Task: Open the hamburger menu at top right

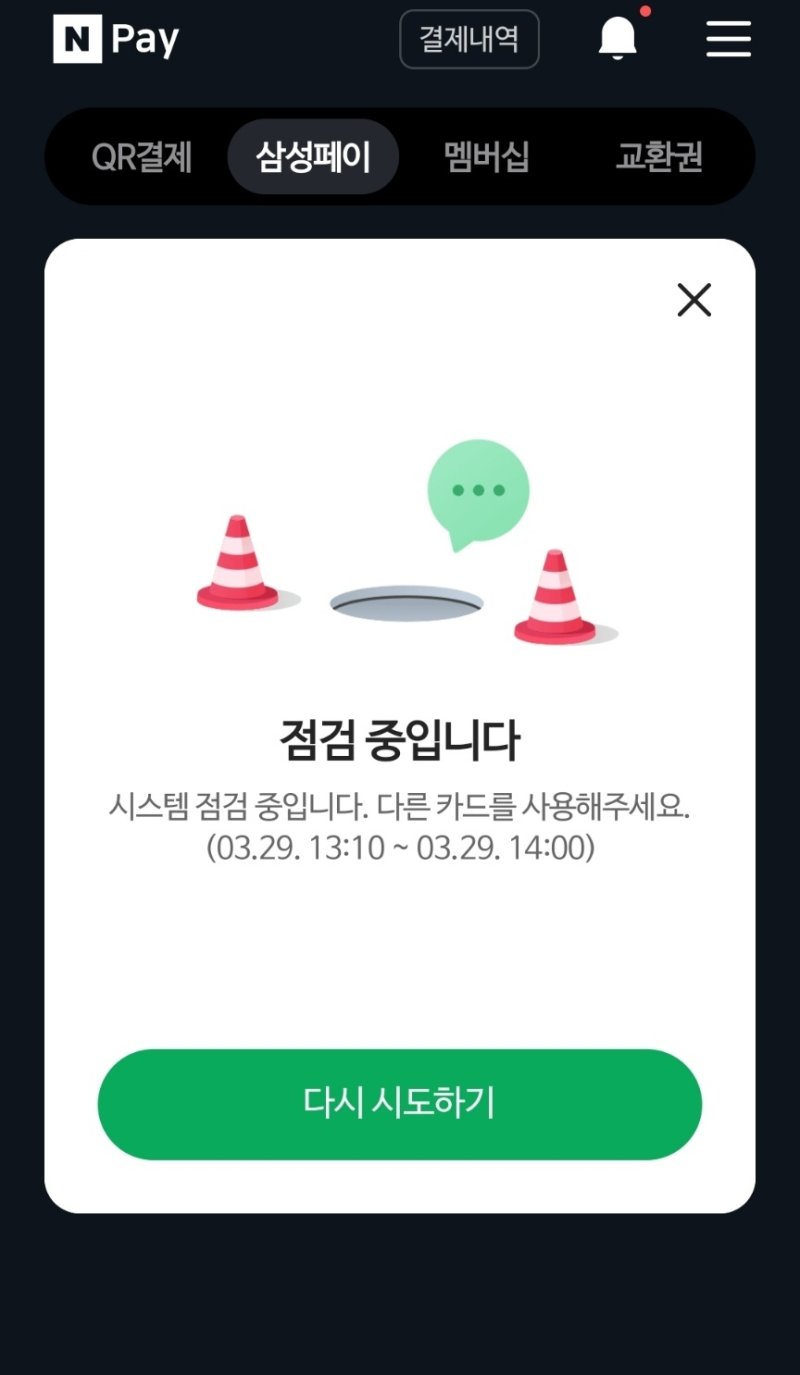Action: tap(727, 40)
